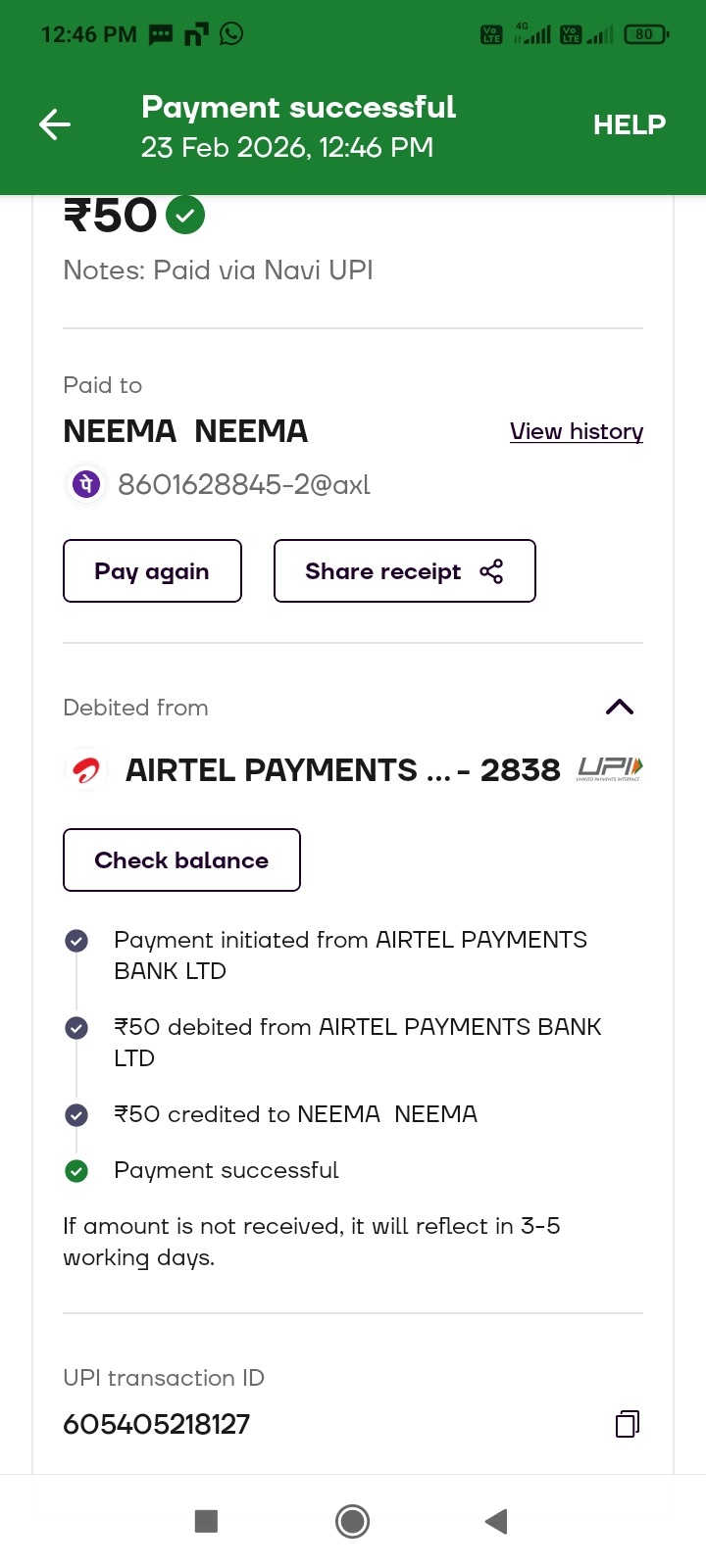Open View history link
The image size is (706, 1568).
click(x=577, y=431)
